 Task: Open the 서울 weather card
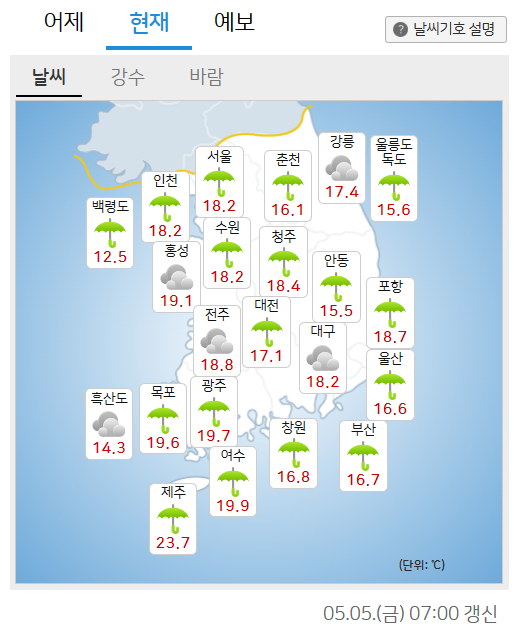pos(219,182)
